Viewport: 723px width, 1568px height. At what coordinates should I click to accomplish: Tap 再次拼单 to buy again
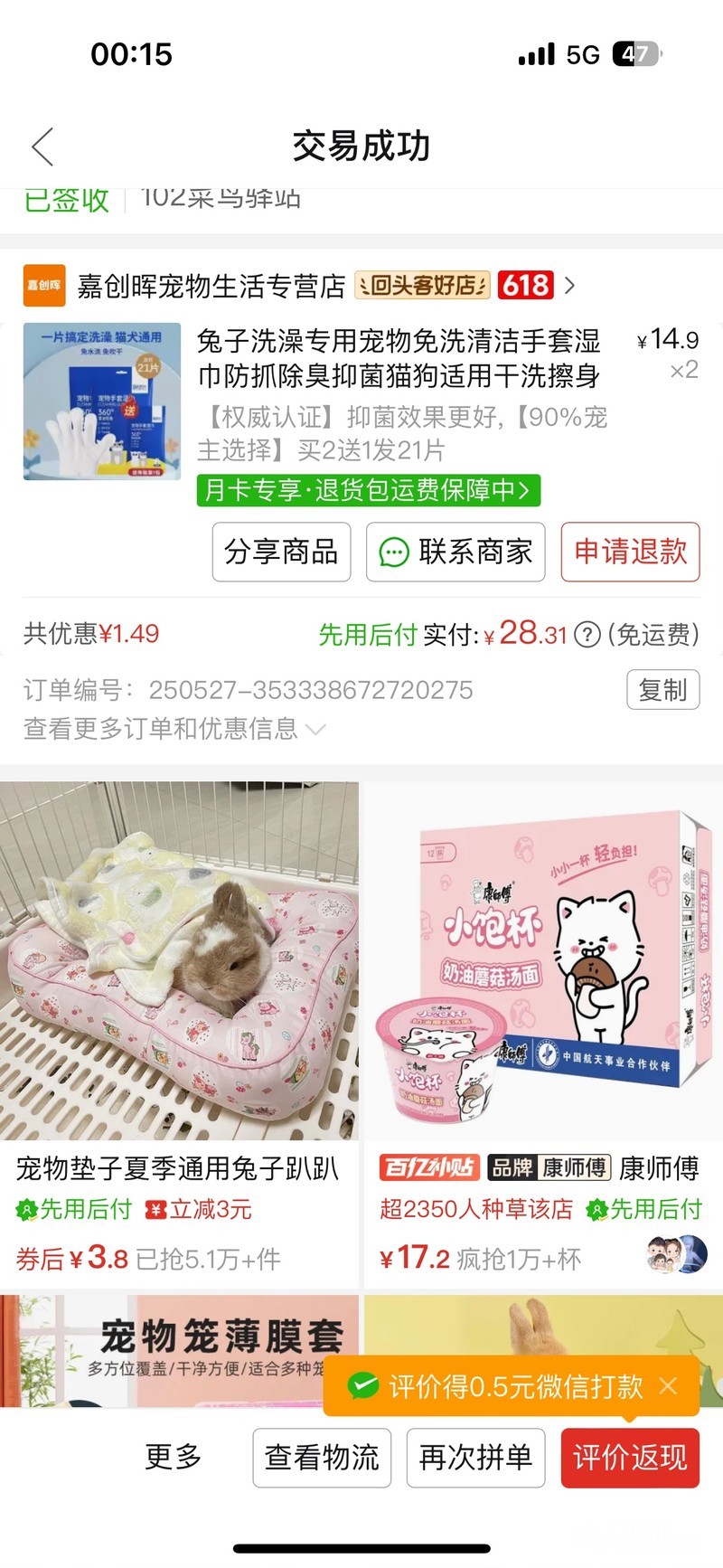click(475, 1458)
